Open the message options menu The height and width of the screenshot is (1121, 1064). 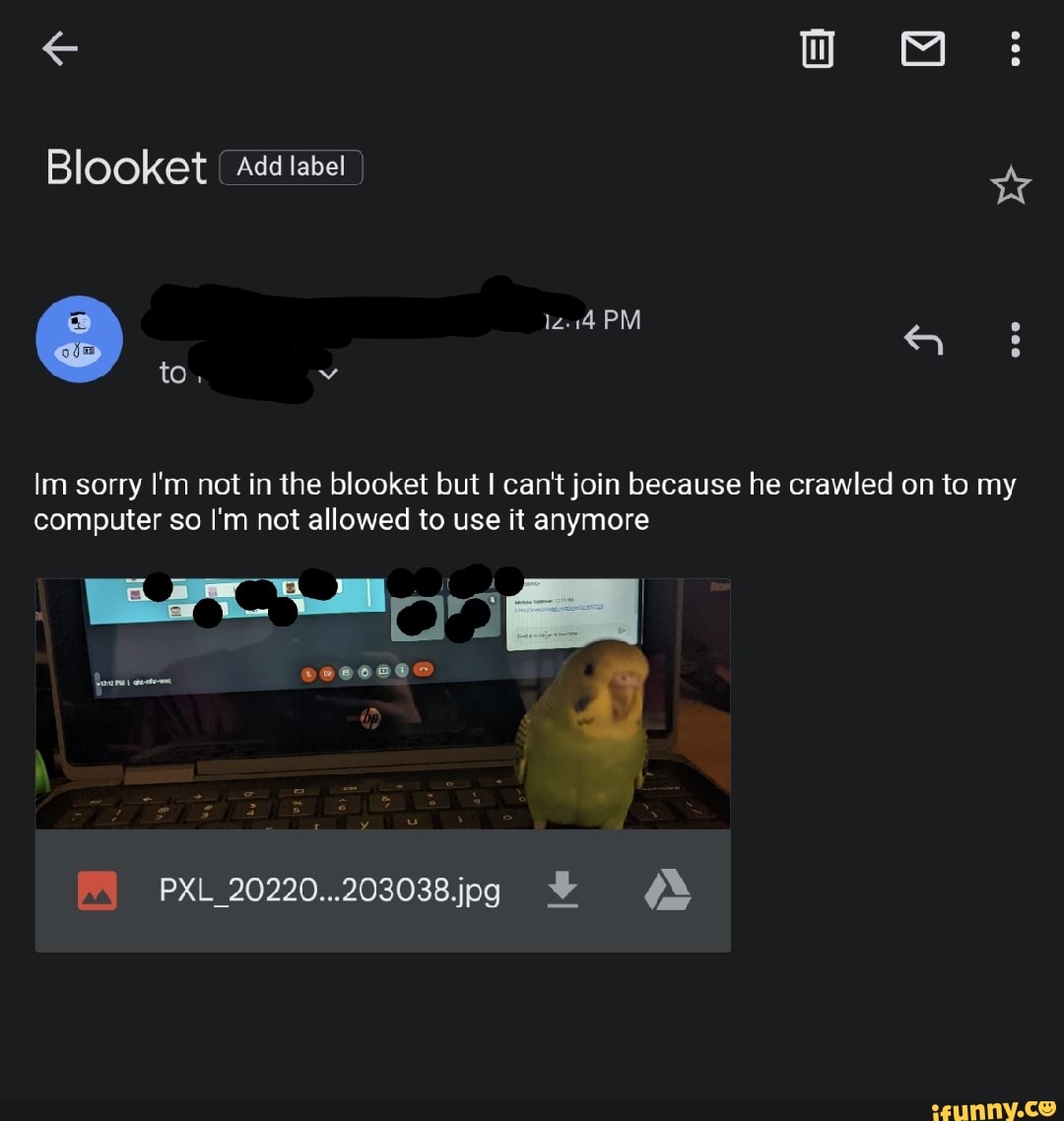tap(1015, 340)
